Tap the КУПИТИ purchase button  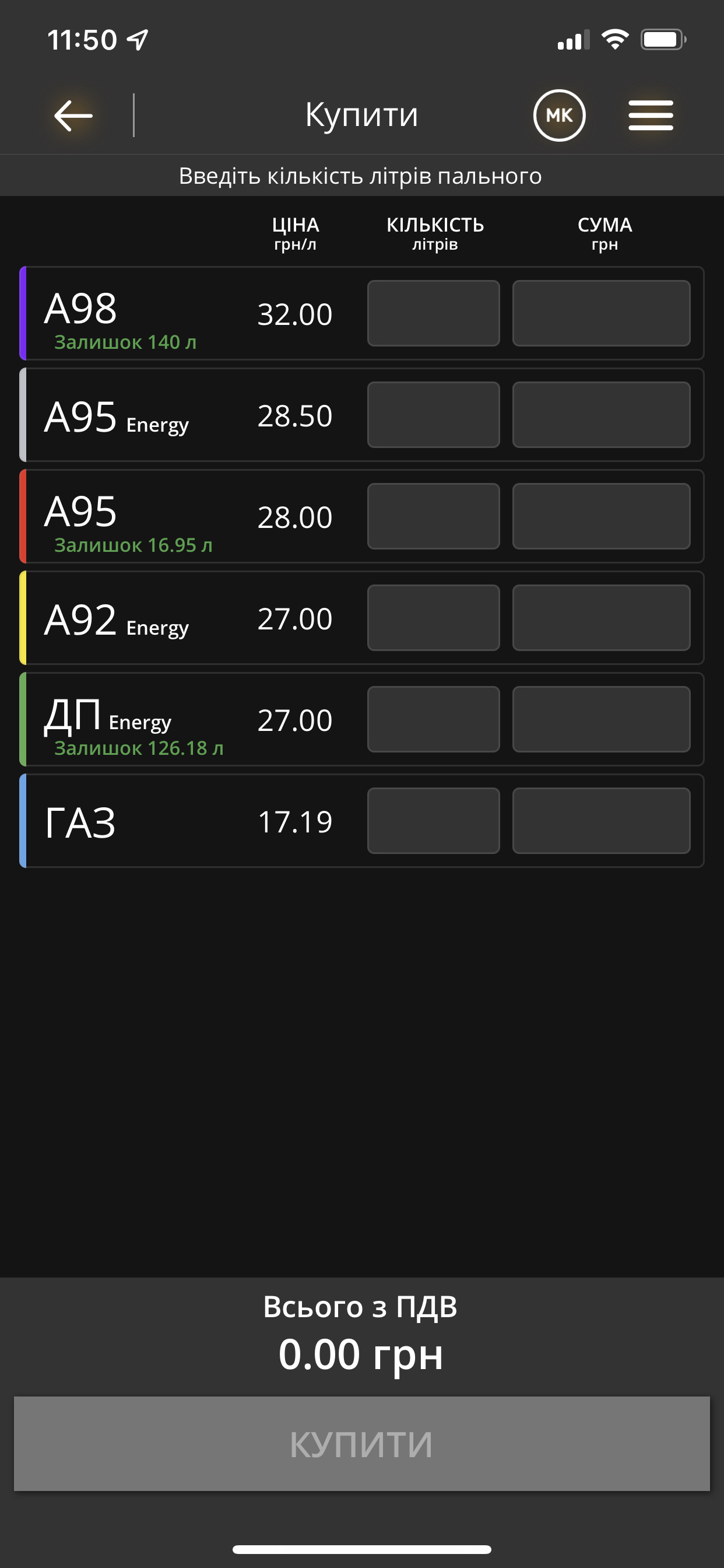click(x=361, y=1444)
